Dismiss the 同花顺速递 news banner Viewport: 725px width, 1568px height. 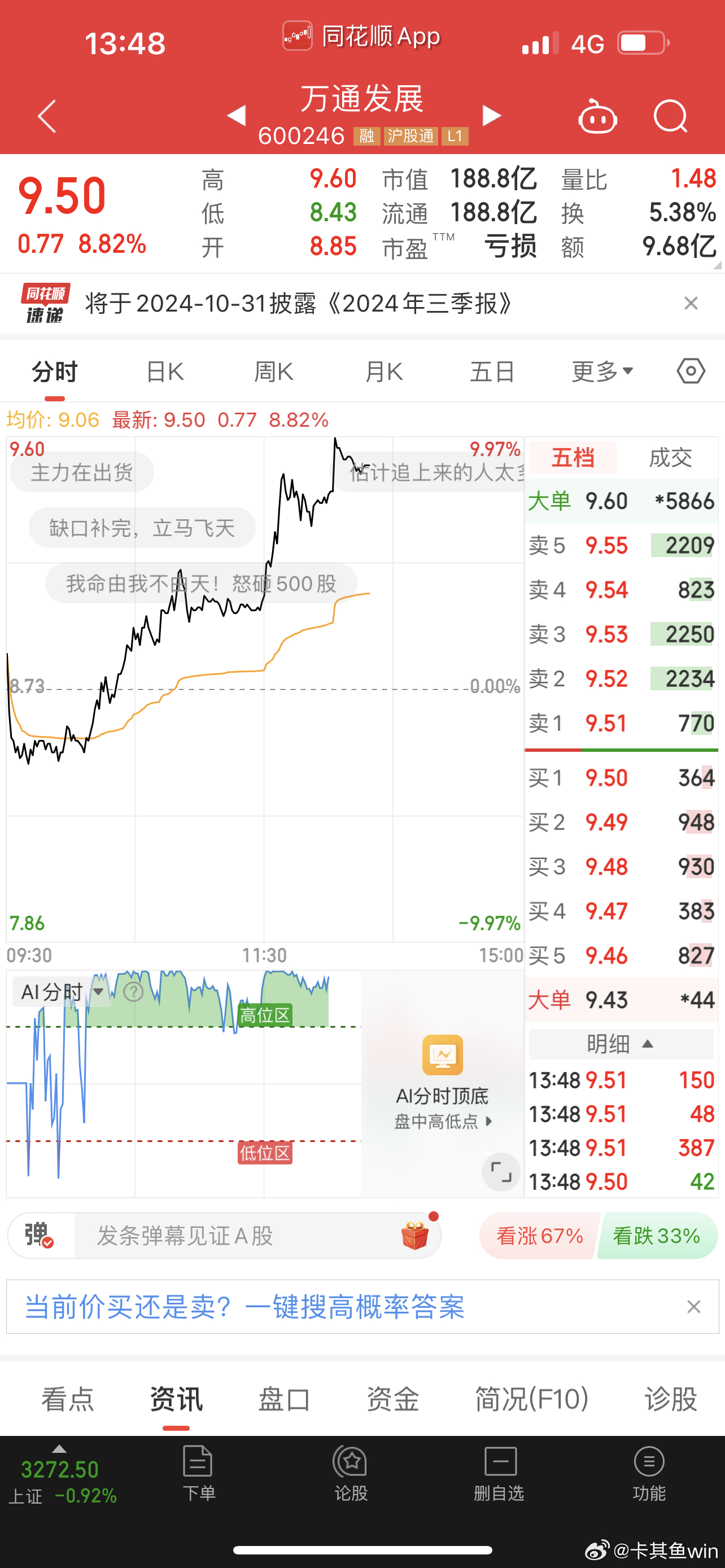tap(691, 303)
